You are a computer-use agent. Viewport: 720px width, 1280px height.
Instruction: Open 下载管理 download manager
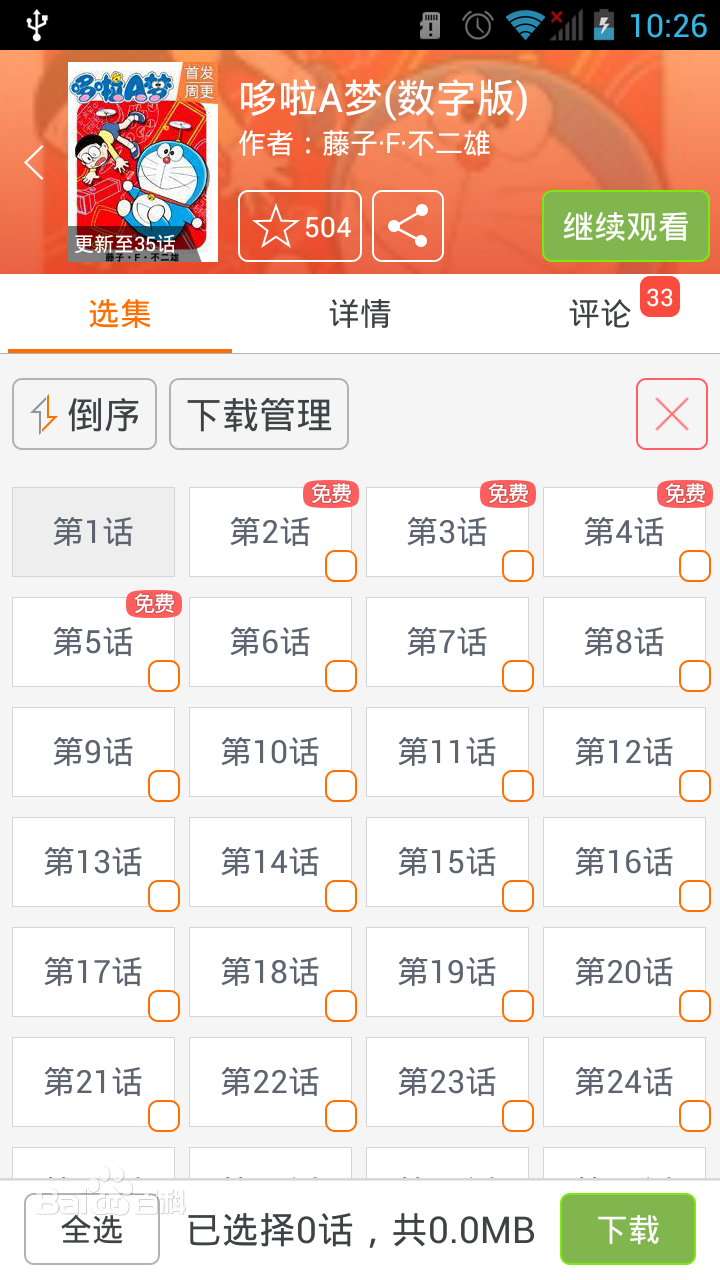[259, 414]
